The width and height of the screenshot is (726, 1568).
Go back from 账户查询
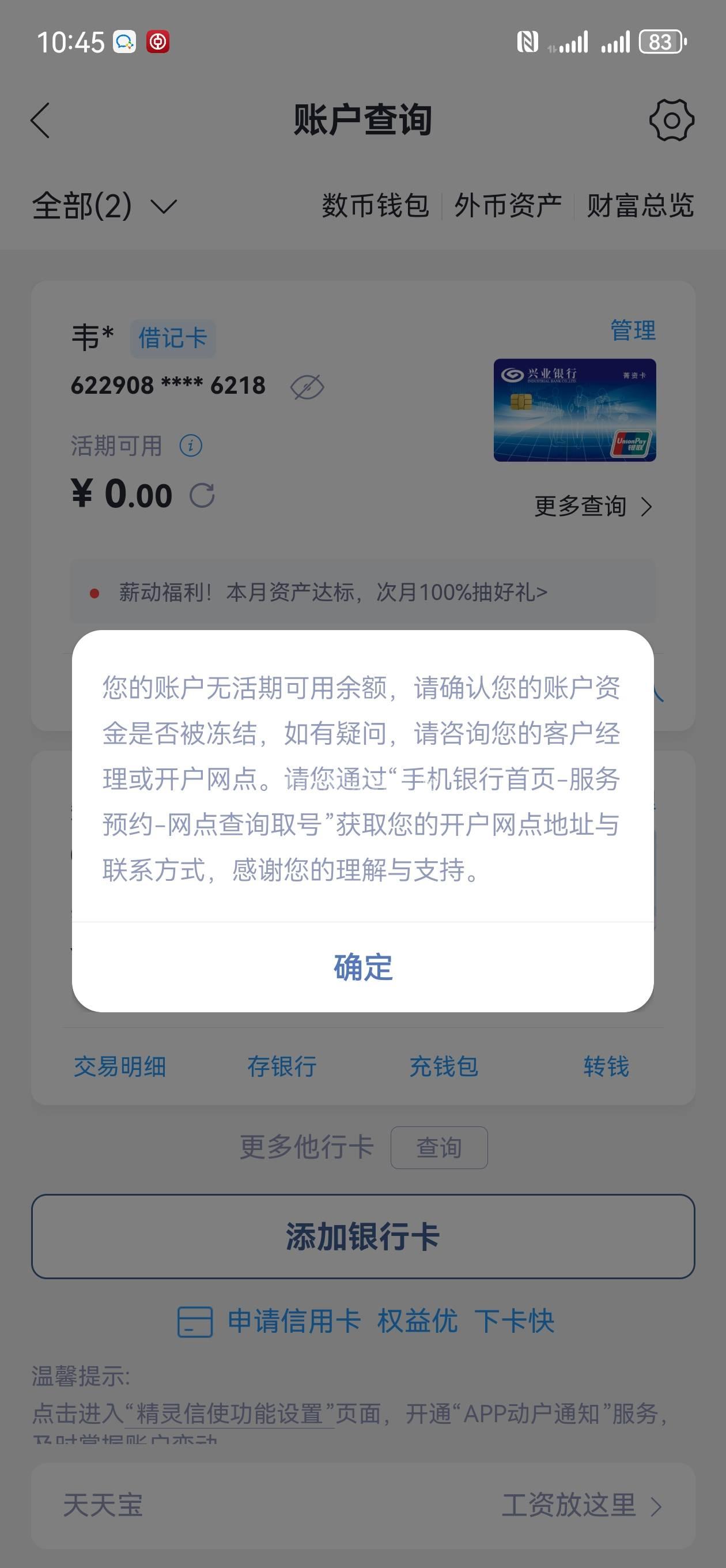click(40, 120)
